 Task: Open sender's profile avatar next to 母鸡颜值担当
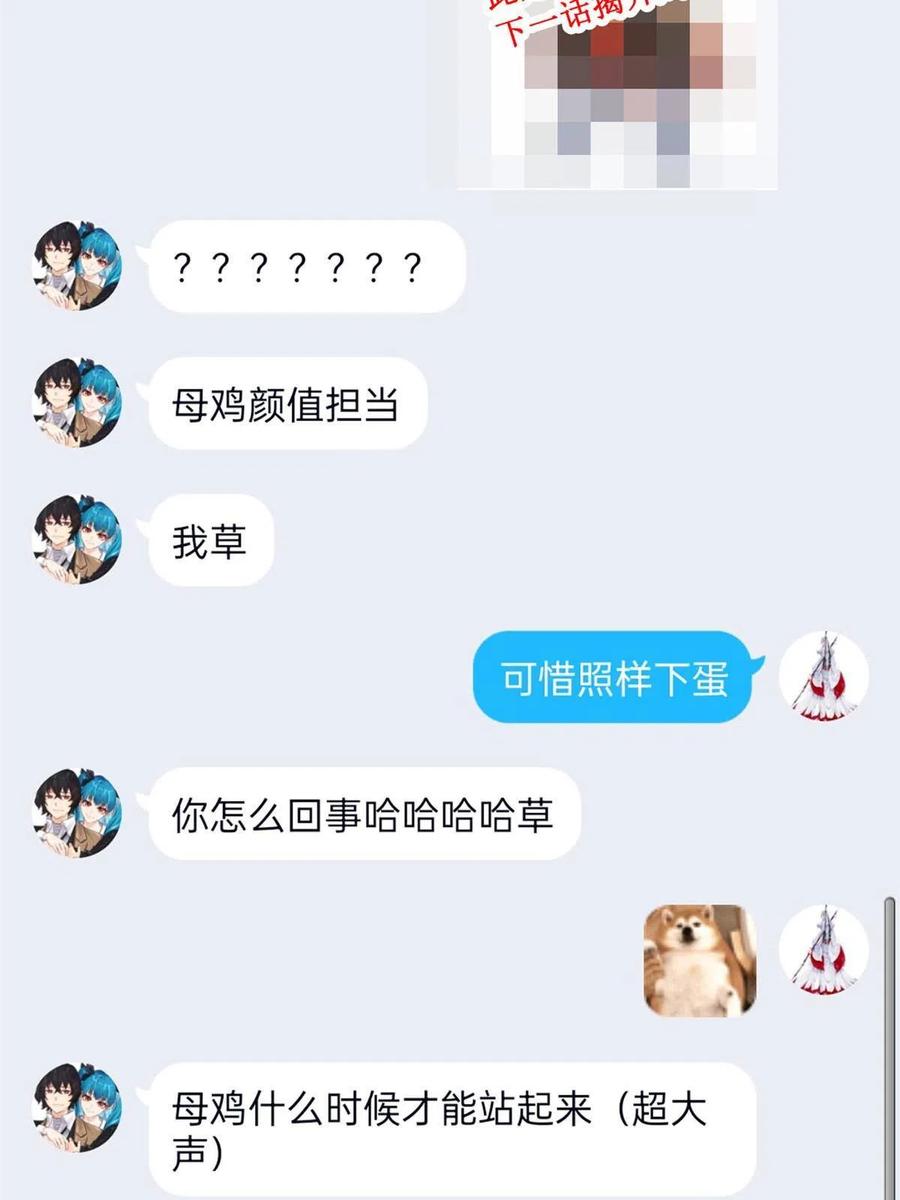pos(77,403)
